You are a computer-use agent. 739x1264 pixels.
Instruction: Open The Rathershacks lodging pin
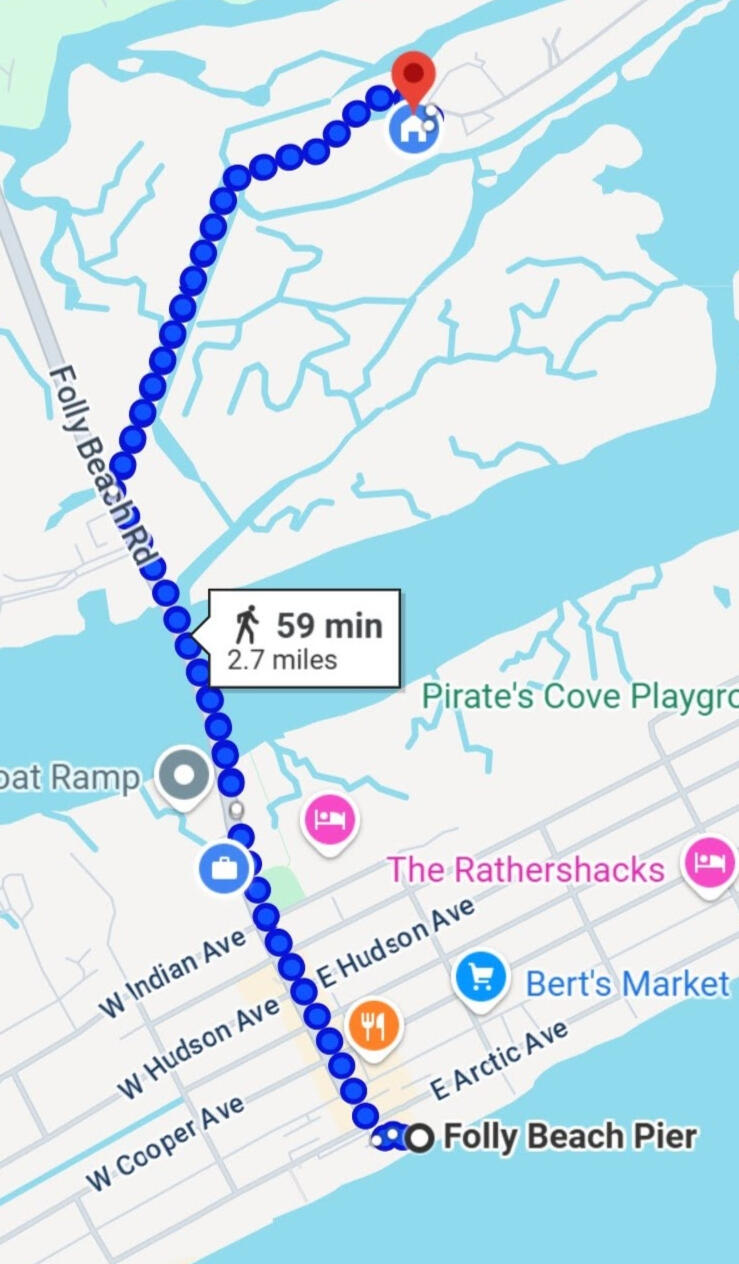pos(708,864)
